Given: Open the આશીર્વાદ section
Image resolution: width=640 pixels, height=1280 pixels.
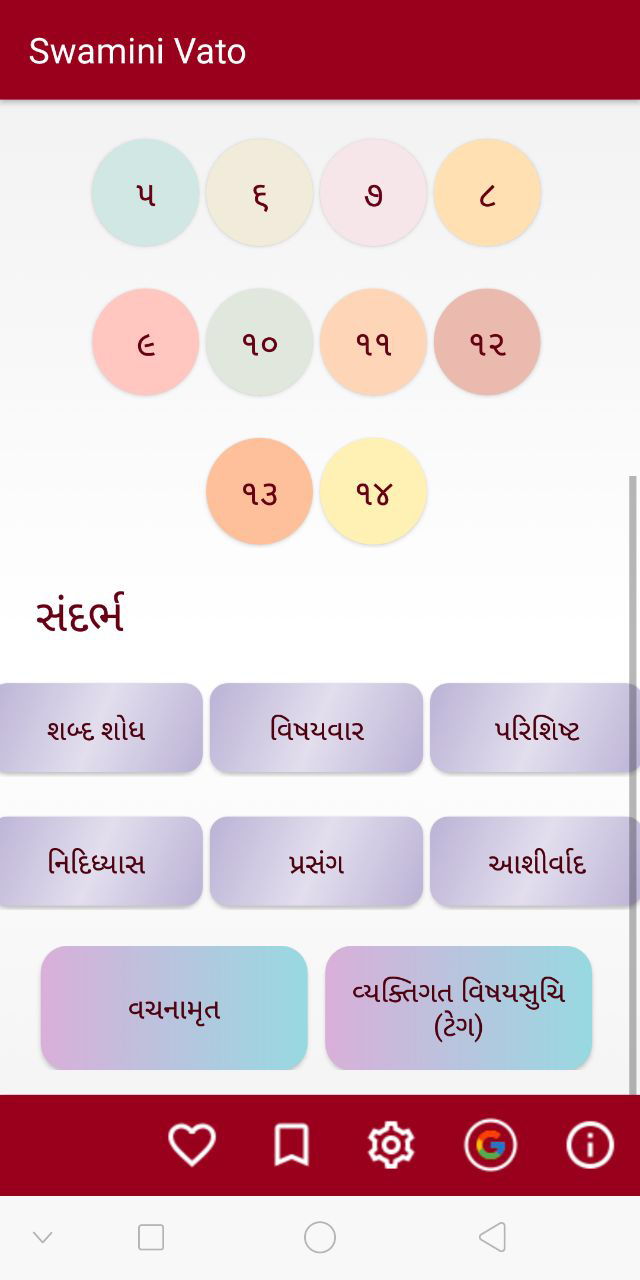Looking at the screenshot, I should click(x=535, y=862).
